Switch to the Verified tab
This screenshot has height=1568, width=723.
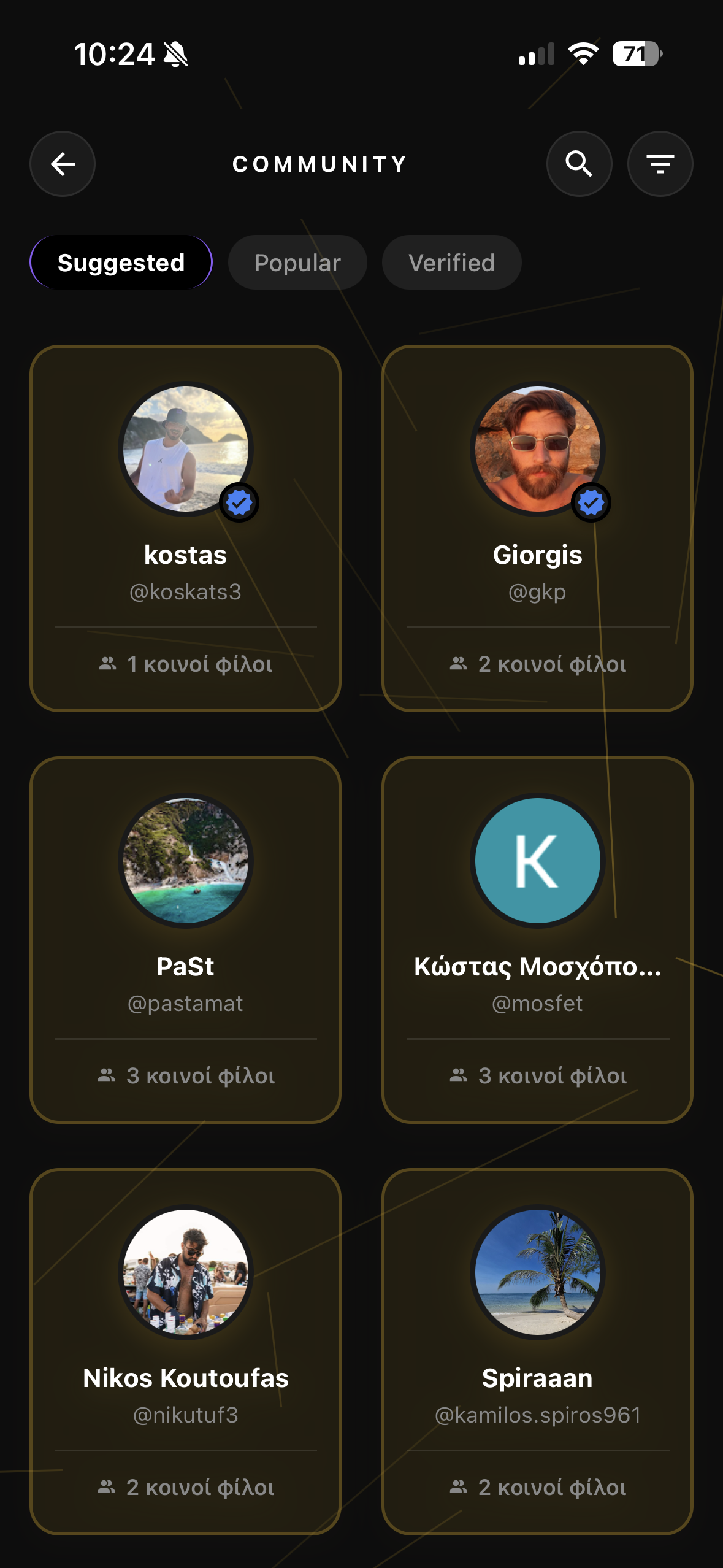[451, 263]
